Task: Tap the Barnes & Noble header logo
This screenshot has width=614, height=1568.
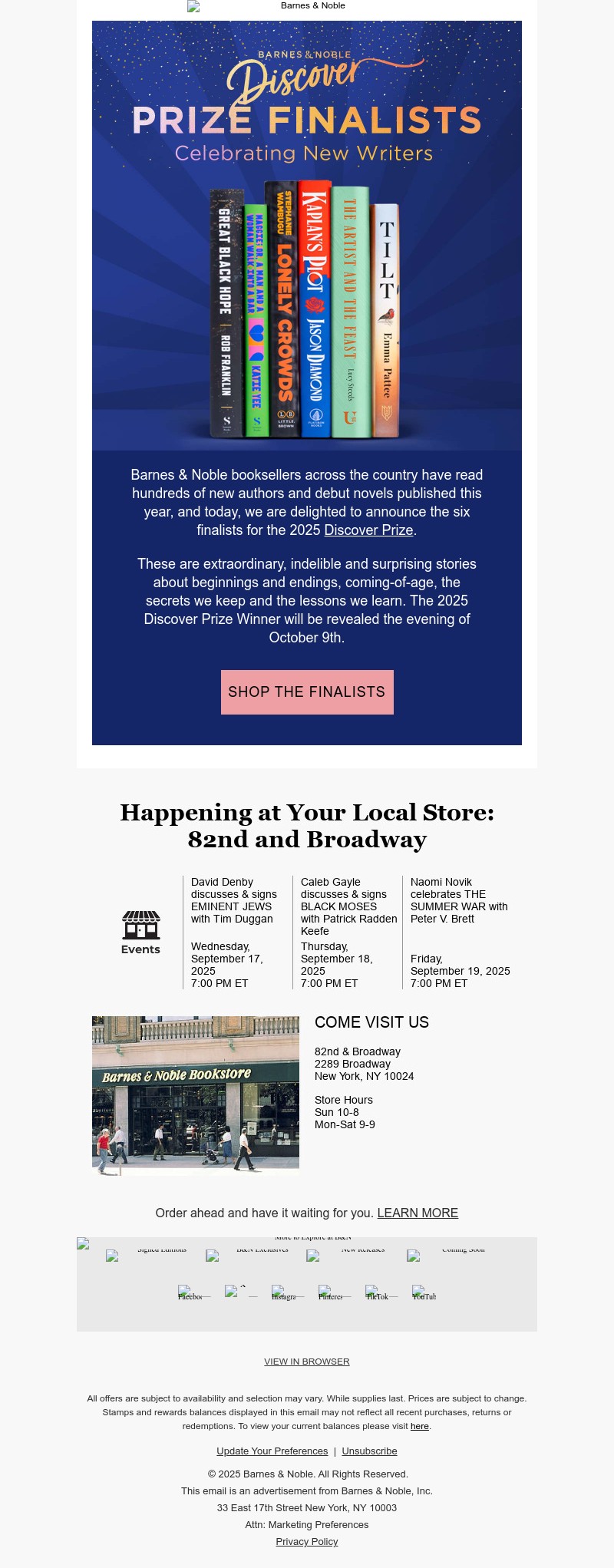Action: click(307, 6)
